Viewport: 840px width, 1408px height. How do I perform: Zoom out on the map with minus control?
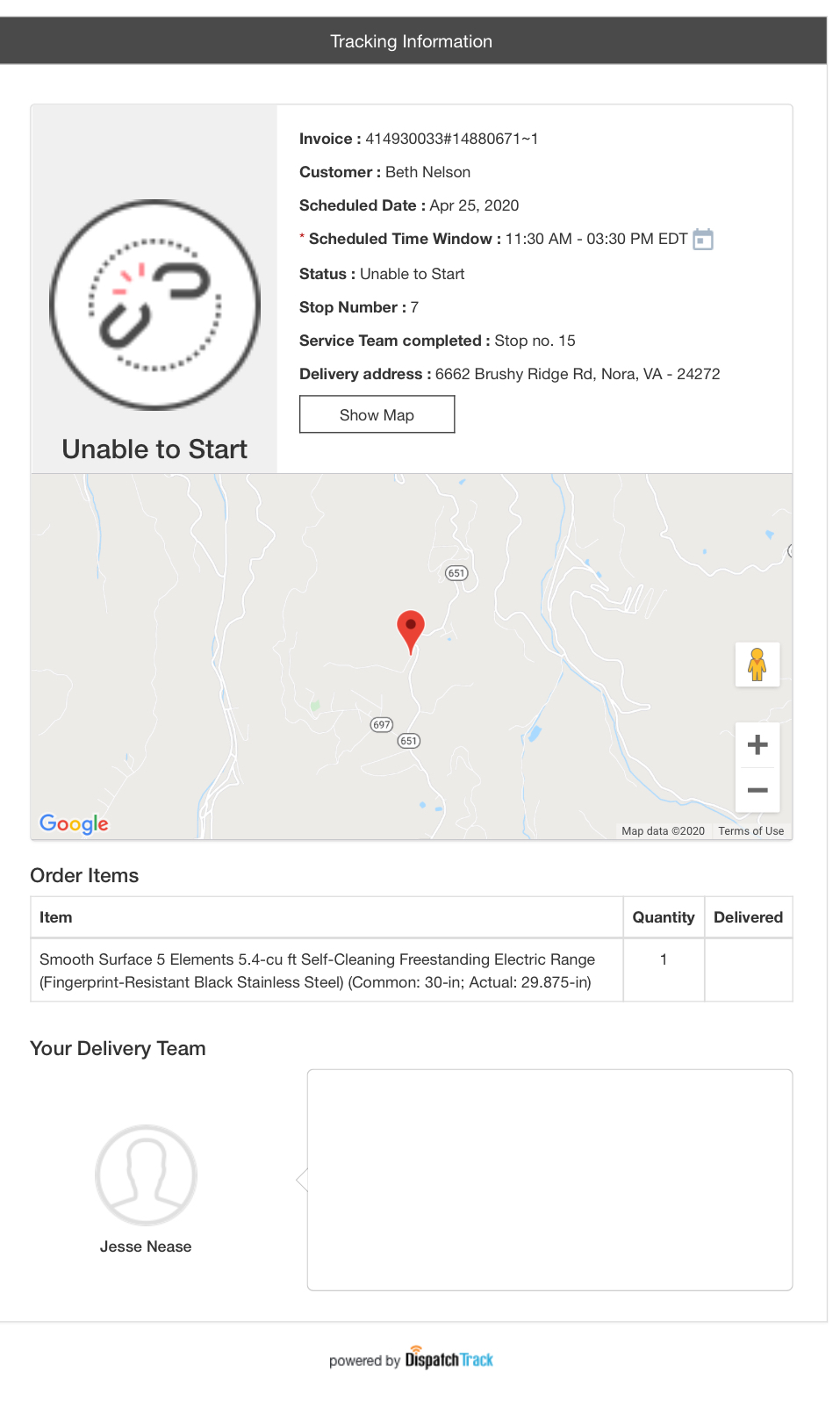757,790
